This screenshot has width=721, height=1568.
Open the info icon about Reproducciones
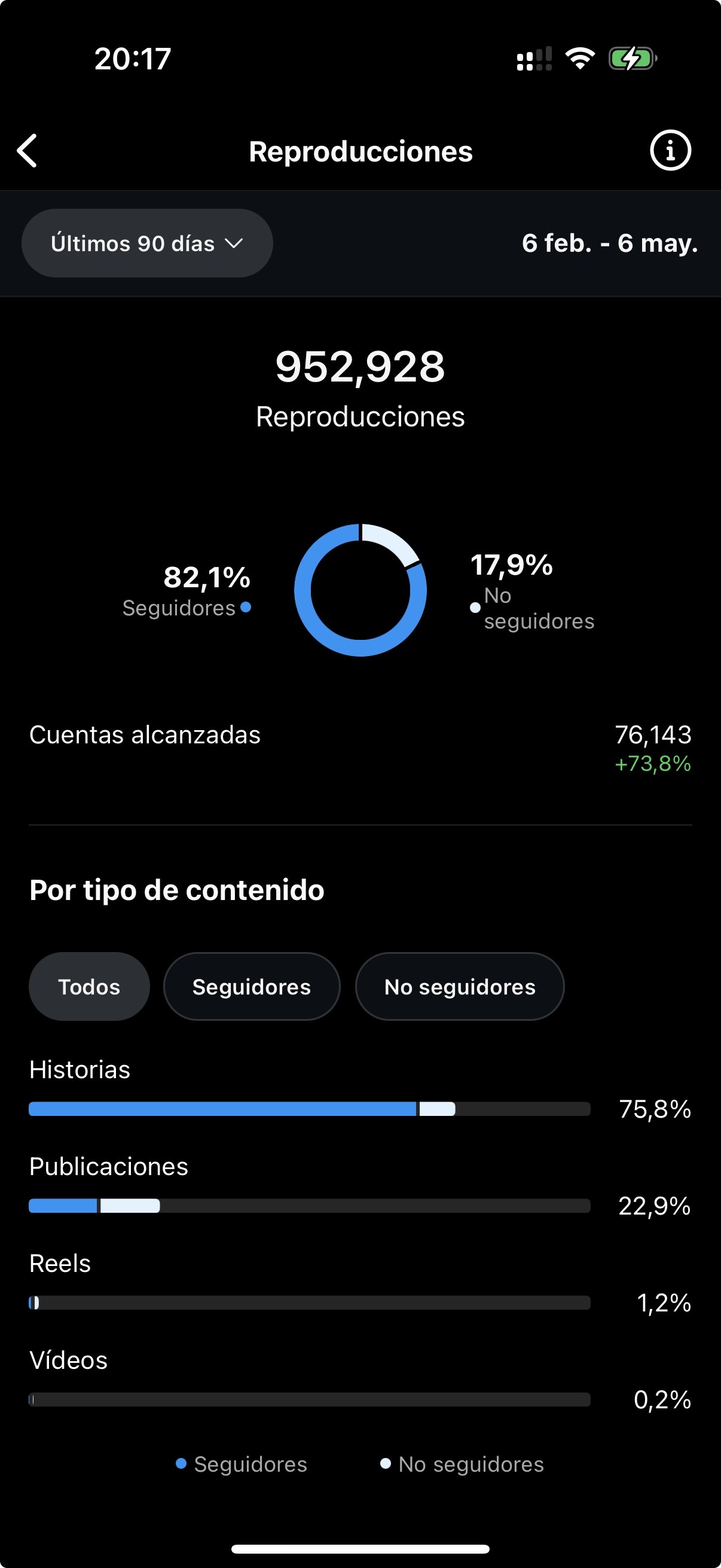pyautogui.click(x=670, y=150)
